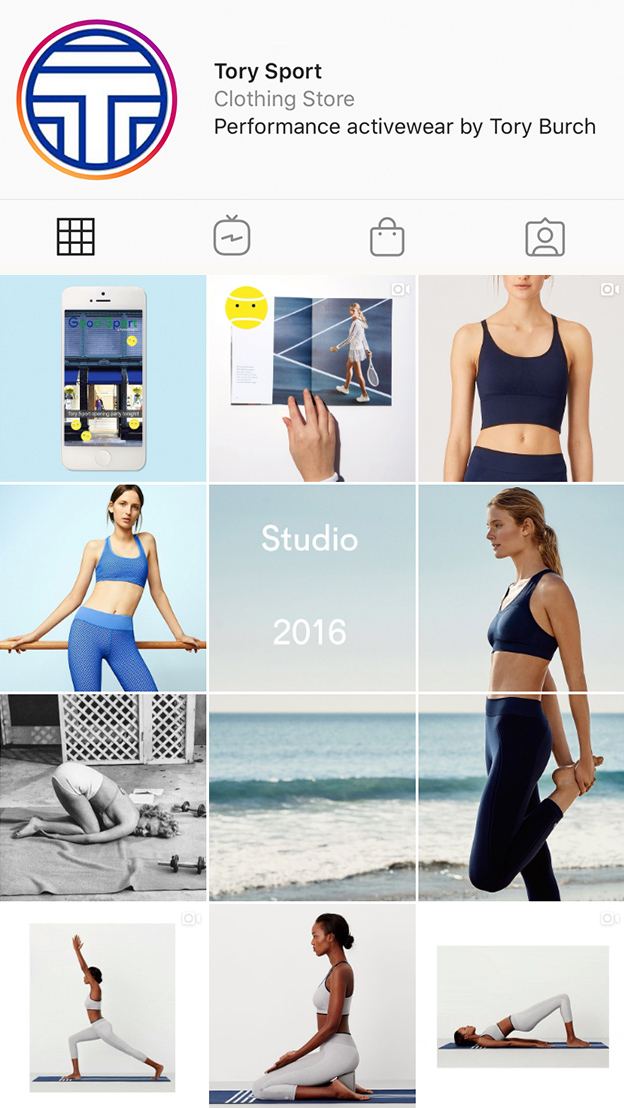
Task: Switch to the grid posts tab
Action: pos(76,238)
